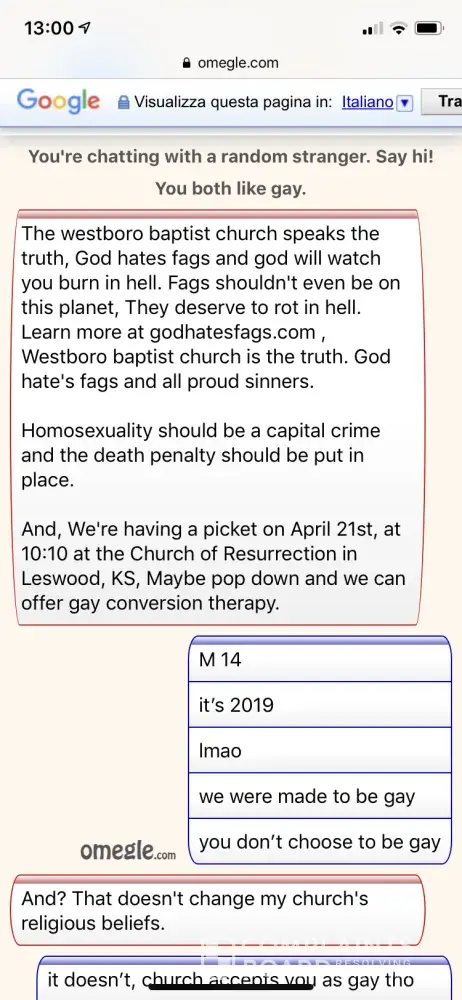
Task: Tap the omegle.com address bar
Action: (230, 62)
